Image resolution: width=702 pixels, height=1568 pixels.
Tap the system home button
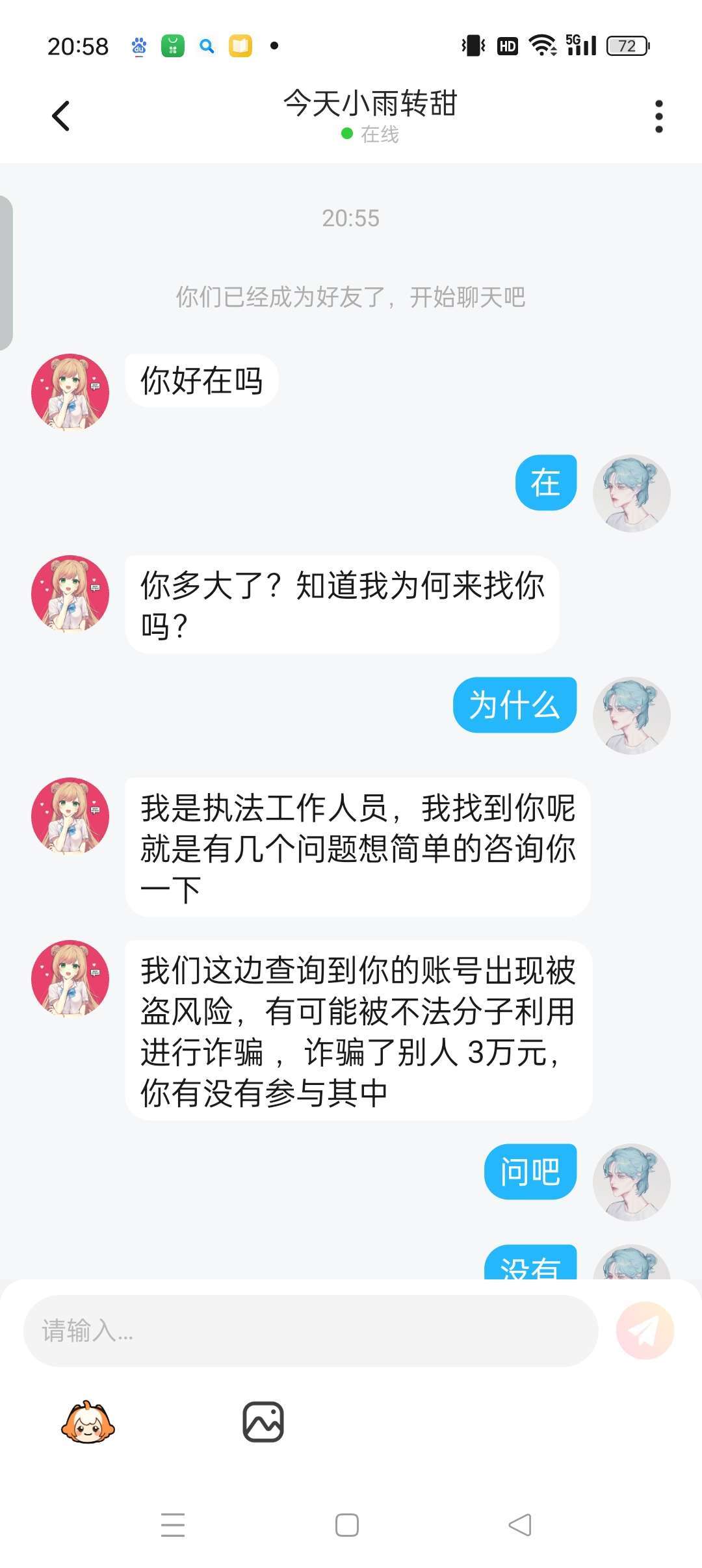[x=347, y=1524]
